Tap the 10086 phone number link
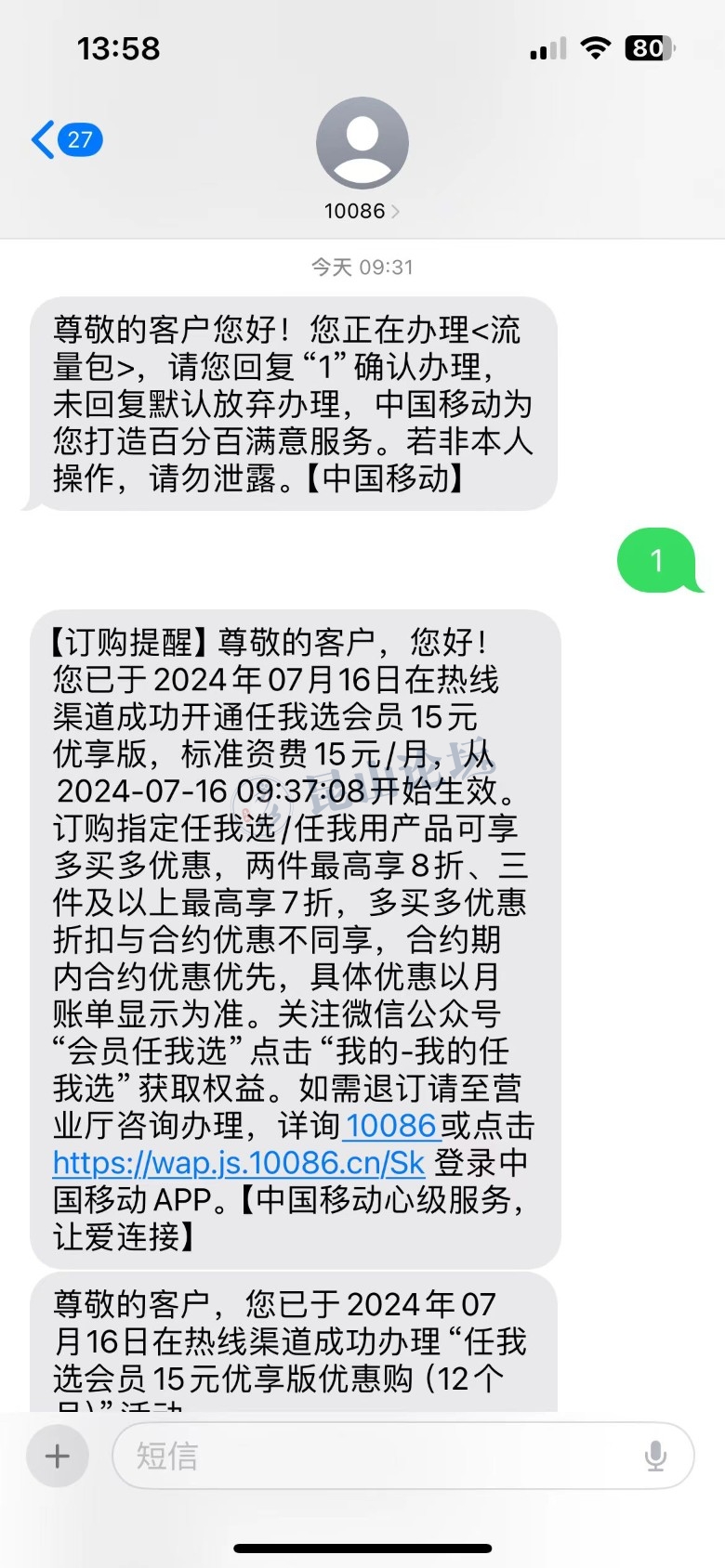 [x=390, y=1126]
